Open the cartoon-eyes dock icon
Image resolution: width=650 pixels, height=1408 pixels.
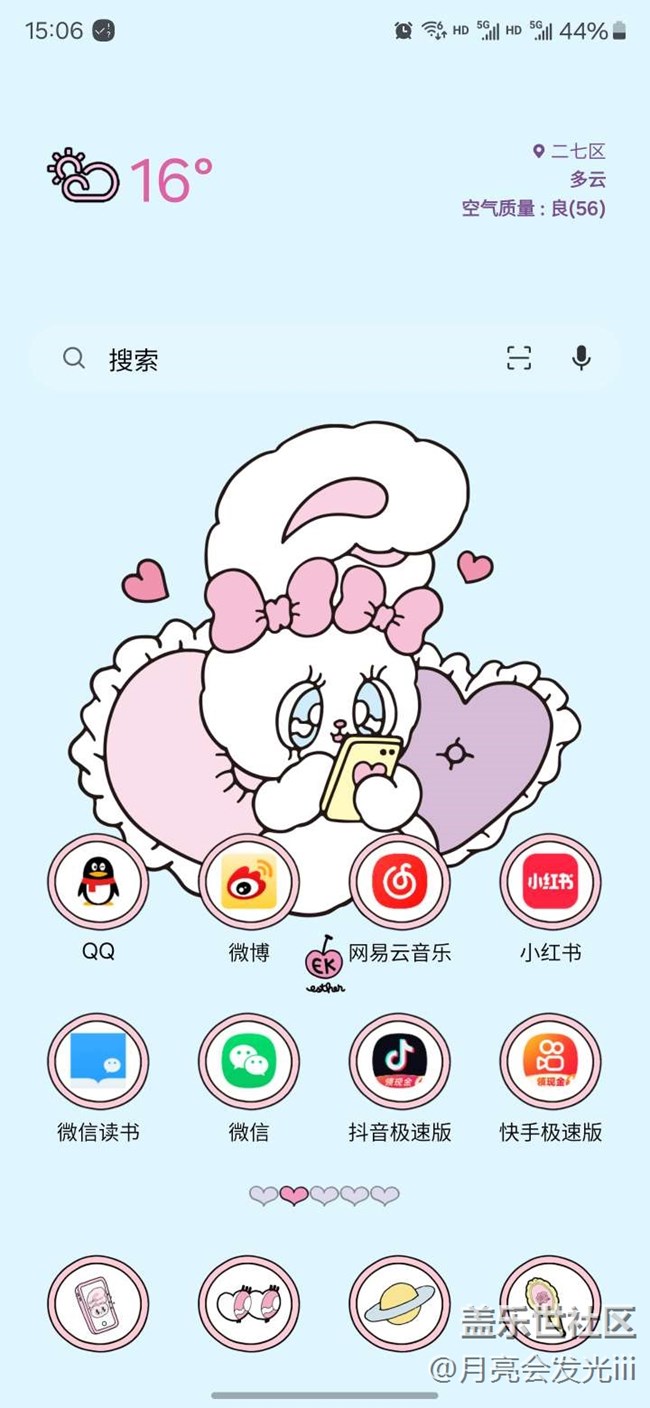(249, 1304)
